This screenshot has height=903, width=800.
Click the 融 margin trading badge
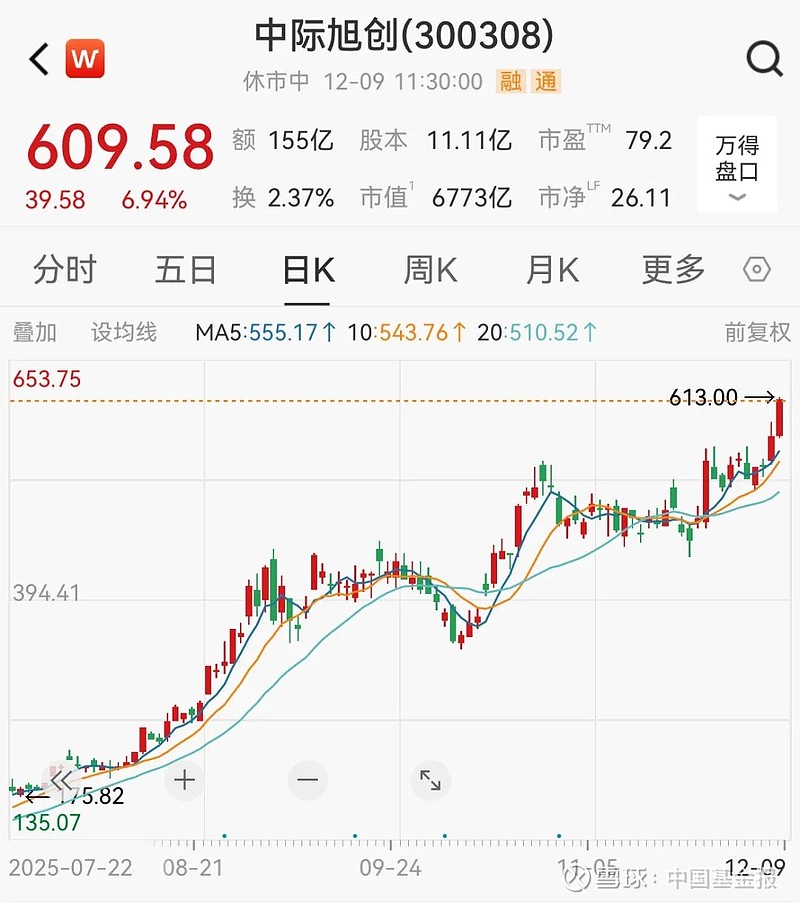pyautogui.click(x=511, y=82)
